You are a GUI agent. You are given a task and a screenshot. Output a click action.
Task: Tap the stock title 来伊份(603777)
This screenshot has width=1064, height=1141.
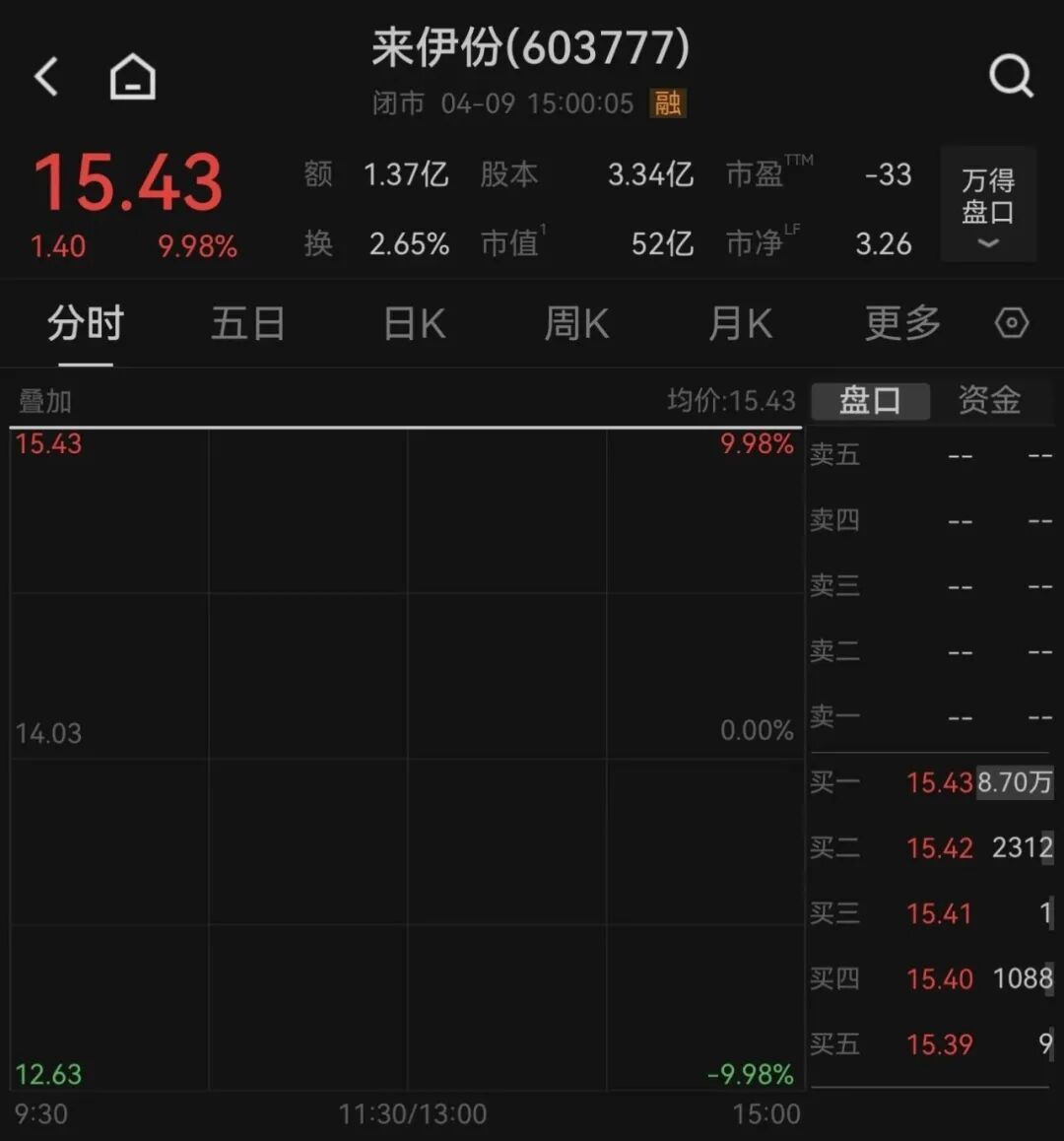tap(530, 47)
